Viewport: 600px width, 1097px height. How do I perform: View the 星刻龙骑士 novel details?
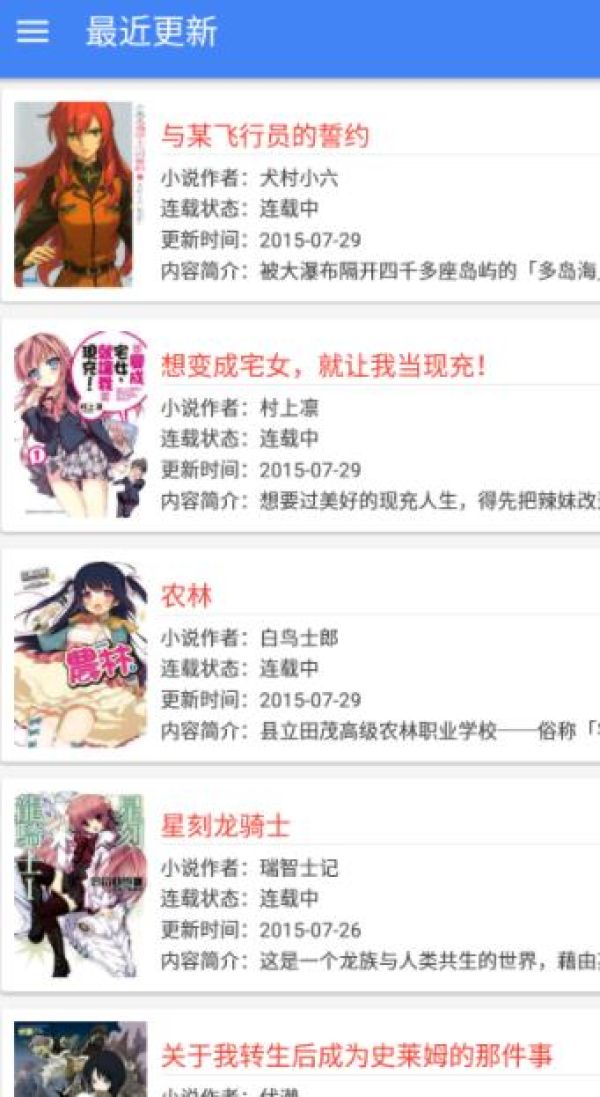pyautogui.click(x=226, y=826)
